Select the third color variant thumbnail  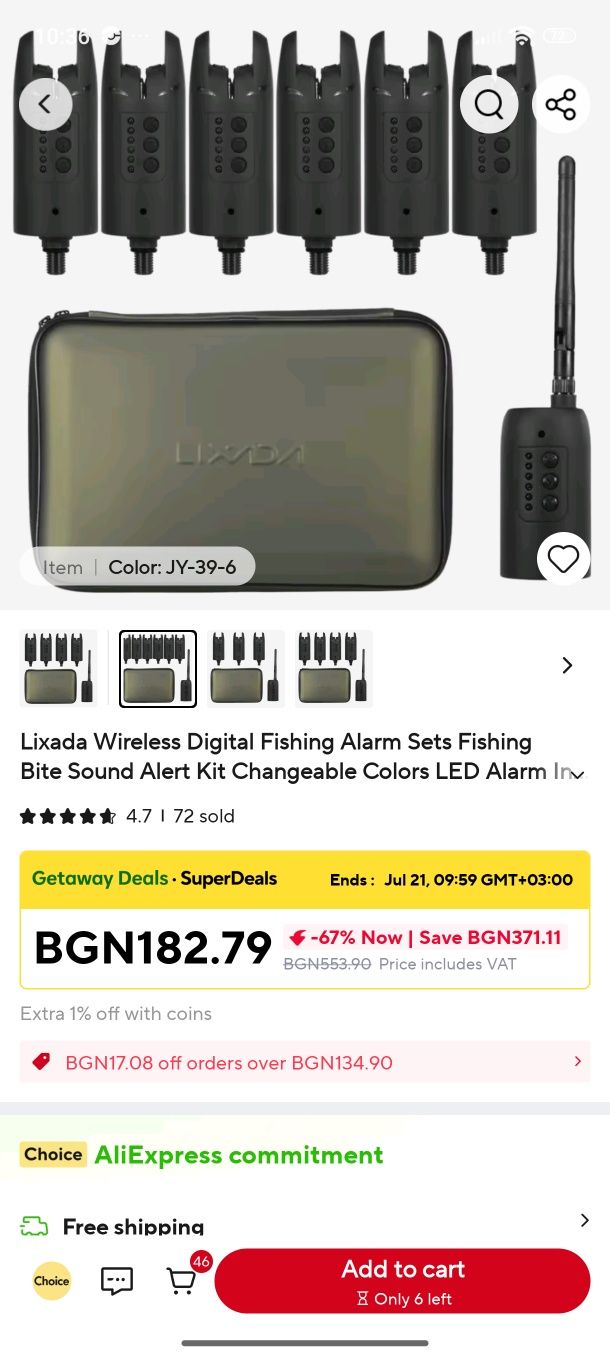[x=246, y=668]
